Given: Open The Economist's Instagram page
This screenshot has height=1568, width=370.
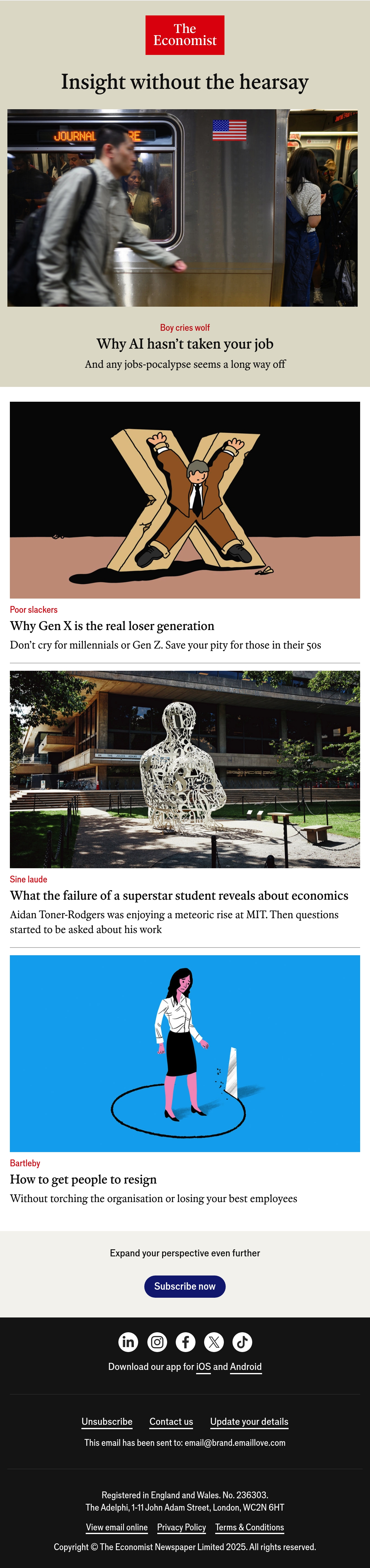Looking at the screenshot, I should tap(157, 1342).
